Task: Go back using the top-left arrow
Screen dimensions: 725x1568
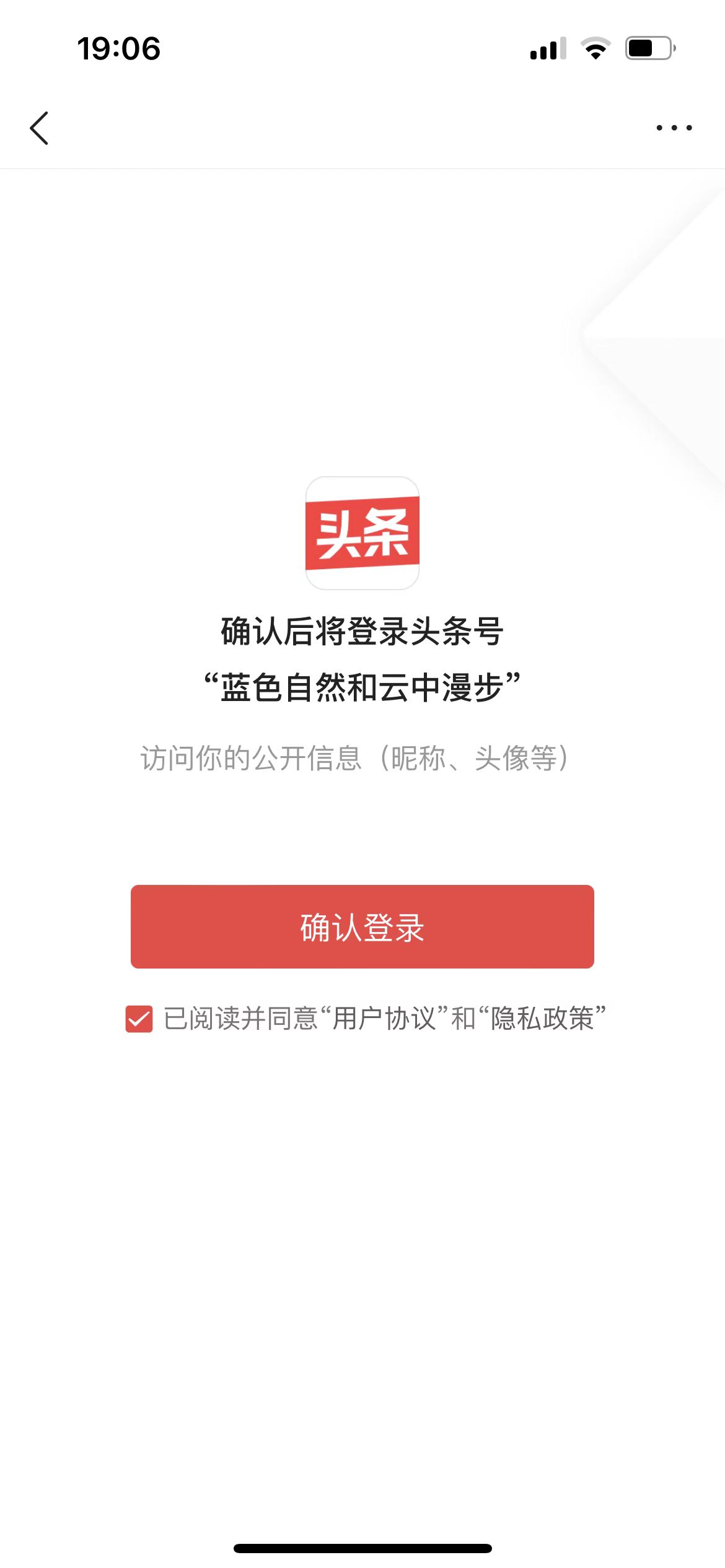Action: [x=39, y=128]
